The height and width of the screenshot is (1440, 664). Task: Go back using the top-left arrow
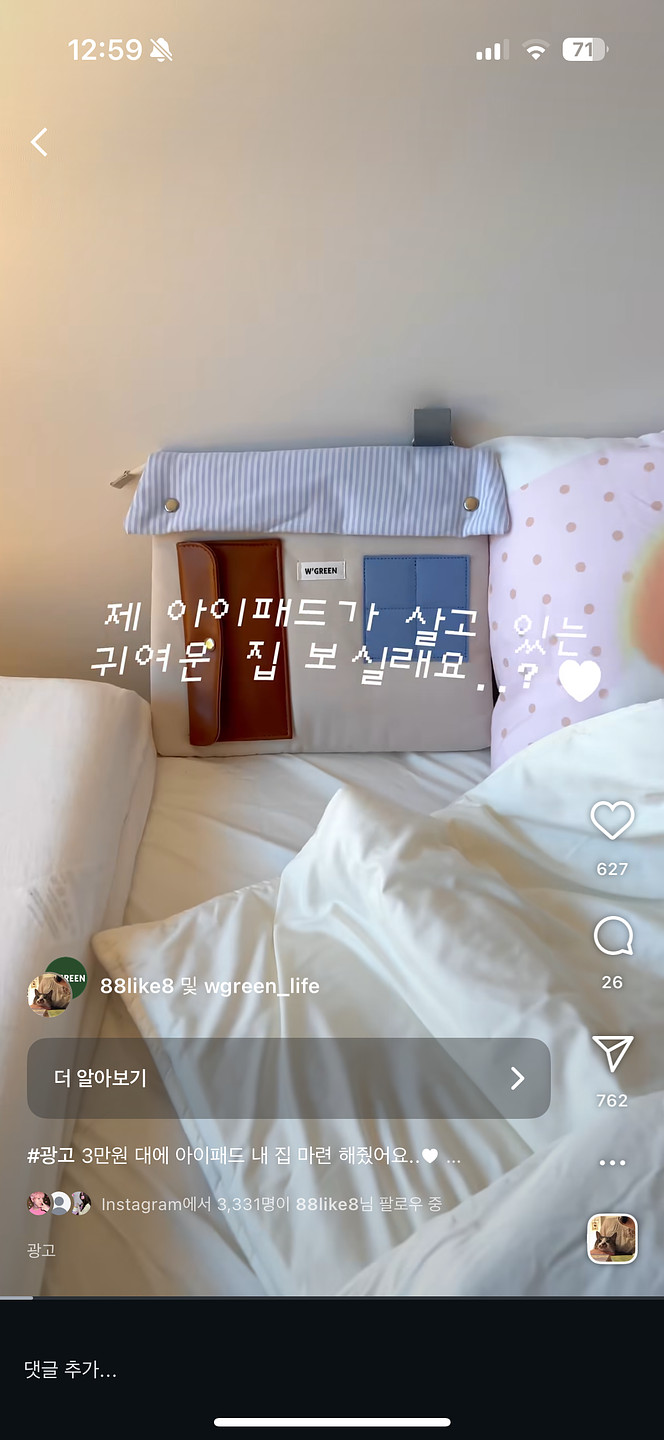tap(39, 142)
